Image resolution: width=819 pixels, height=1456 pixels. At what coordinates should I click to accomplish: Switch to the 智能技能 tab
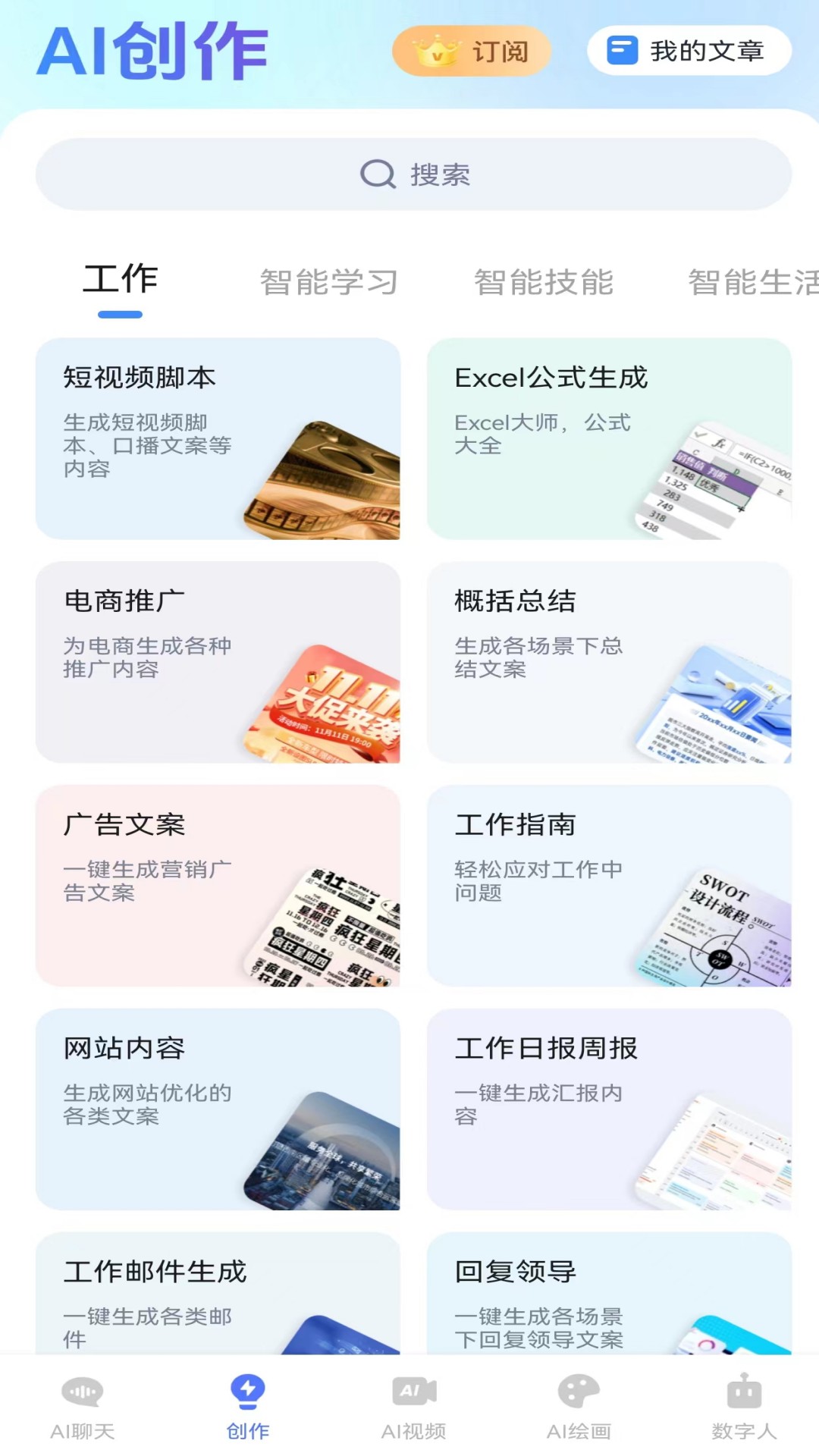click(x=544, y=281)
